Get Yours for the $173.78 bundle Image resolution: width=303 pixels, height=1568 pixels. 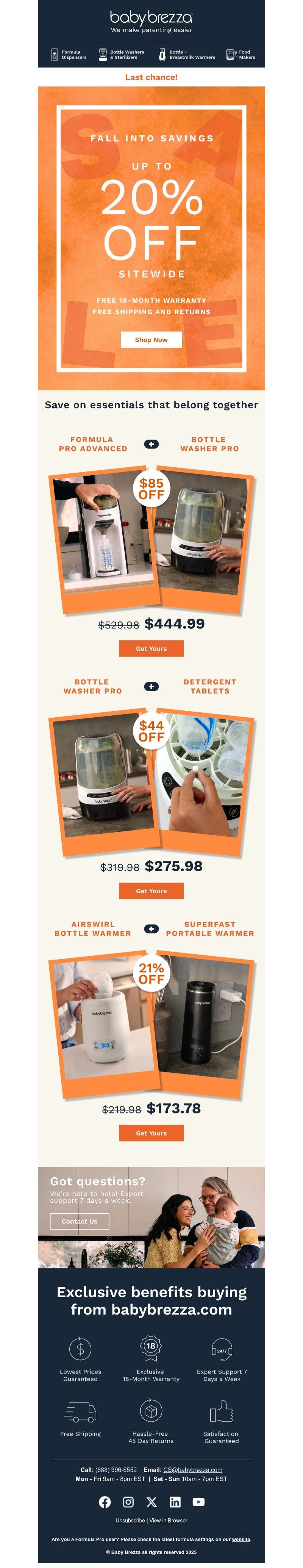pos(151,1133)
